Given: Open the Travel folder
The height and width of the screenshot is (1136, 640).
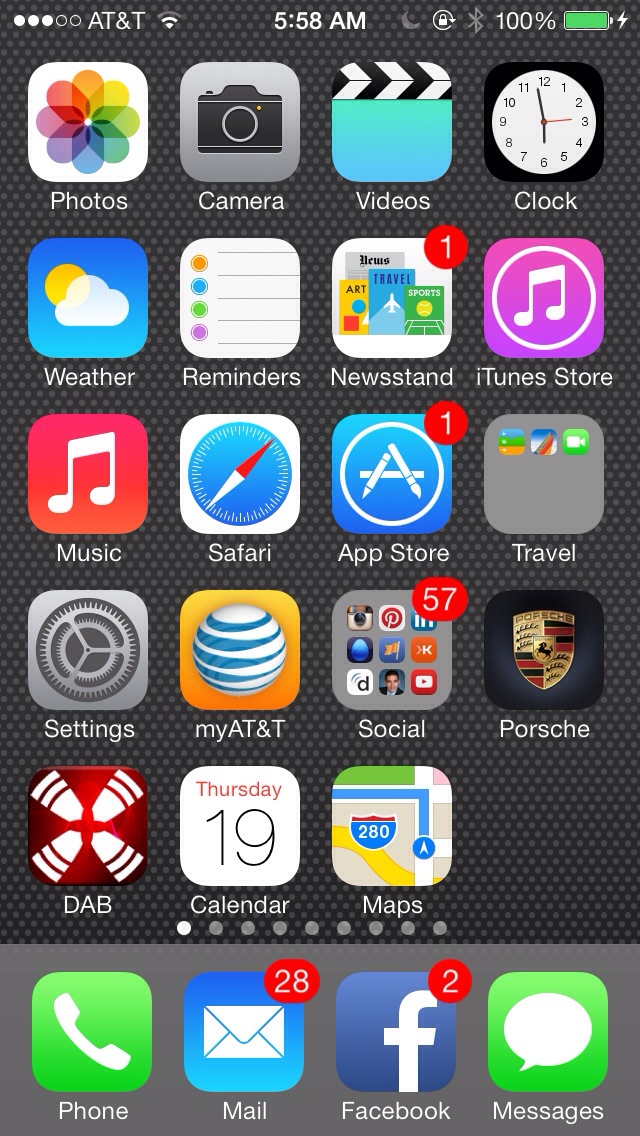Looking at the screenshot, I should click(x=544, y=473).
